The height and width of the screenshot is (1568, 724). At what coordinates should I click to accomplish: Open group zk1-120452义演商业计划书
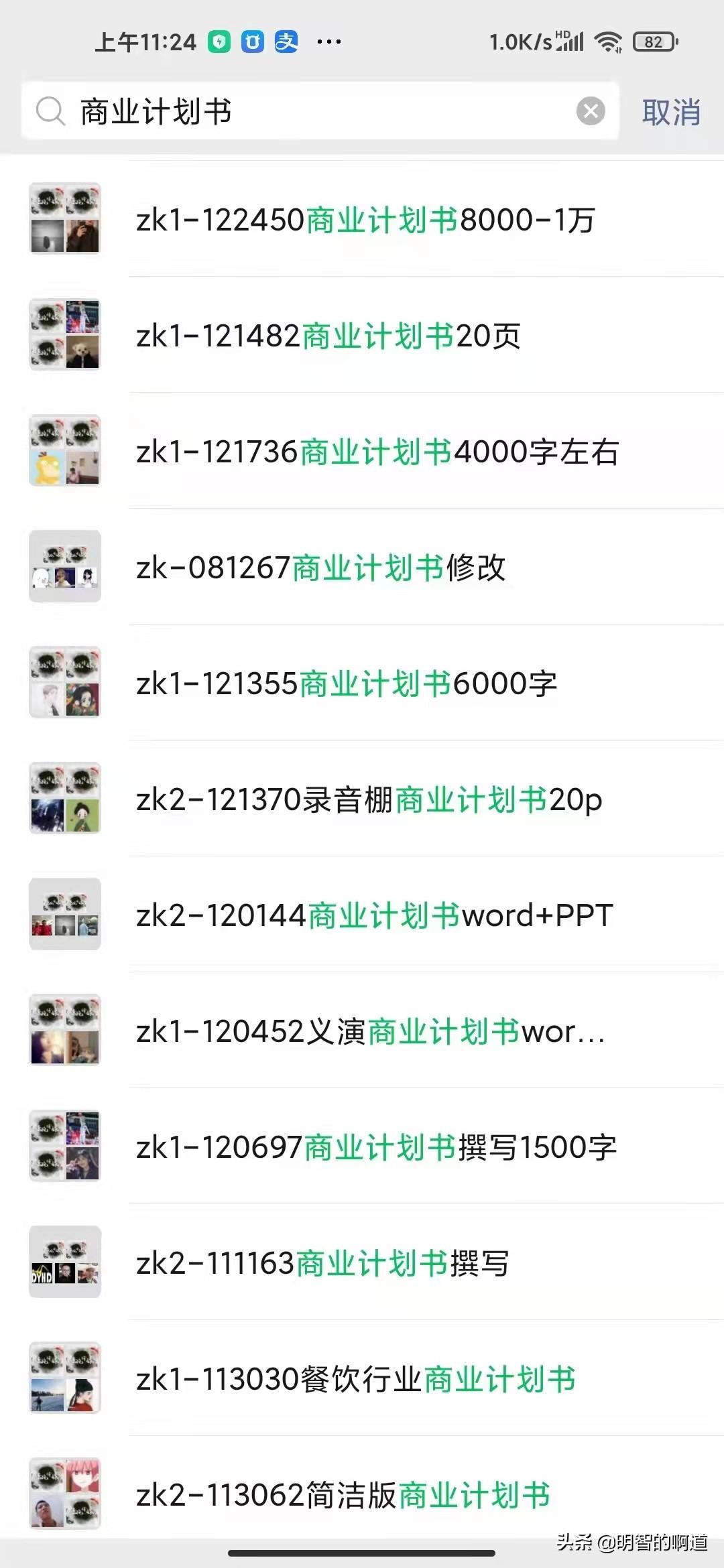(362, 1031)
